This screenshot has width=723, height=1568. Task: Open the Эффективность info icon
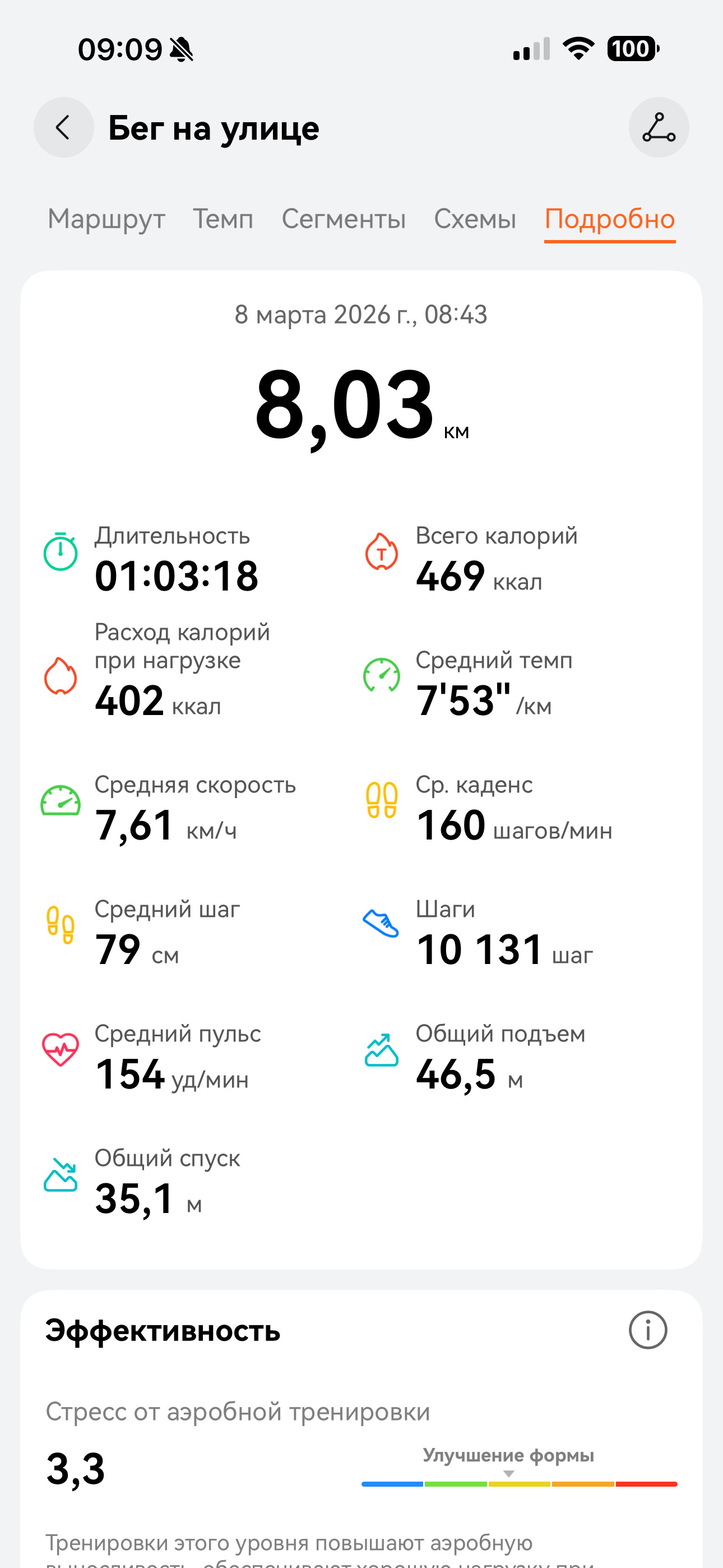647,1330
